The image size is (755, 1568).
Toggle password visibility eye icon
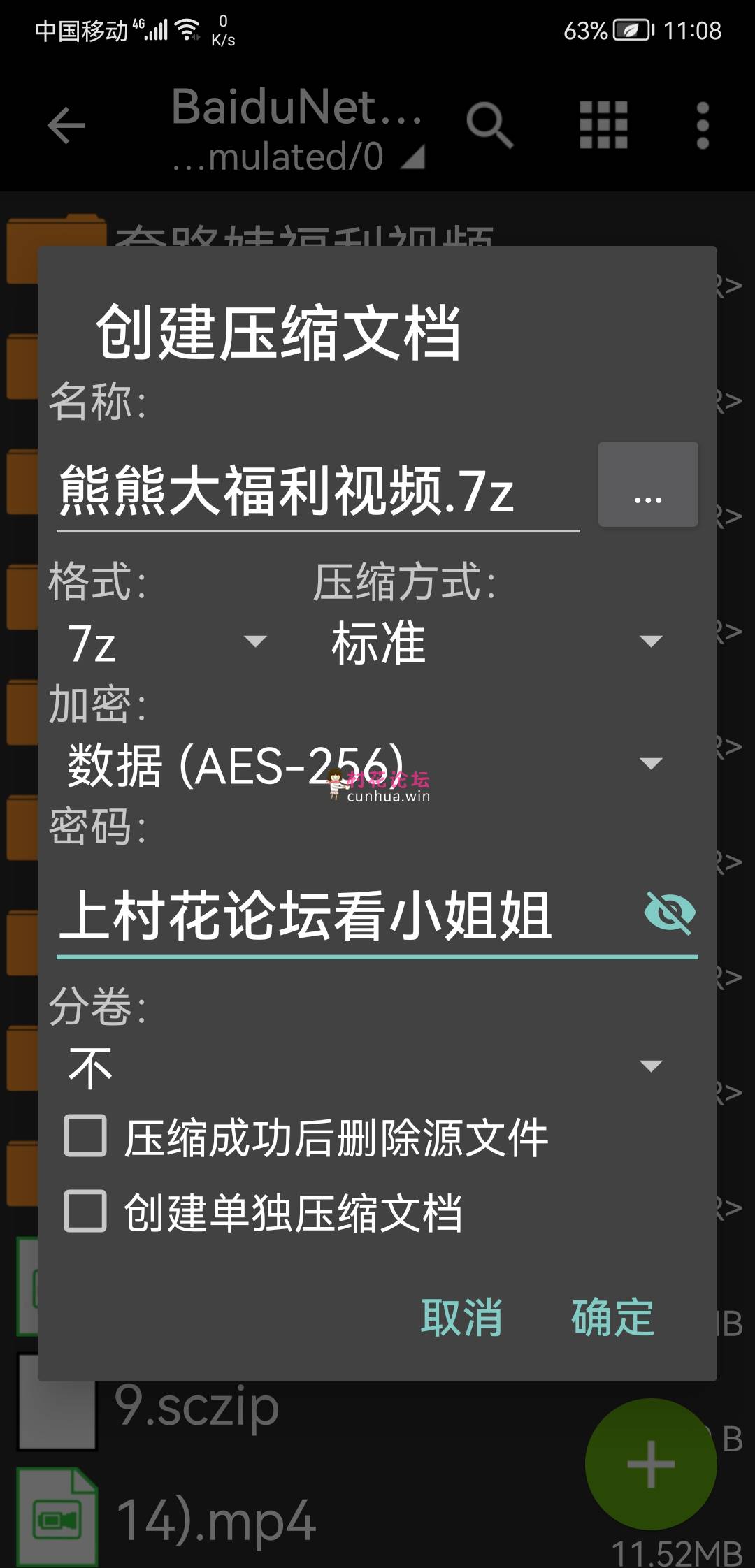click(x=669, y=913)
